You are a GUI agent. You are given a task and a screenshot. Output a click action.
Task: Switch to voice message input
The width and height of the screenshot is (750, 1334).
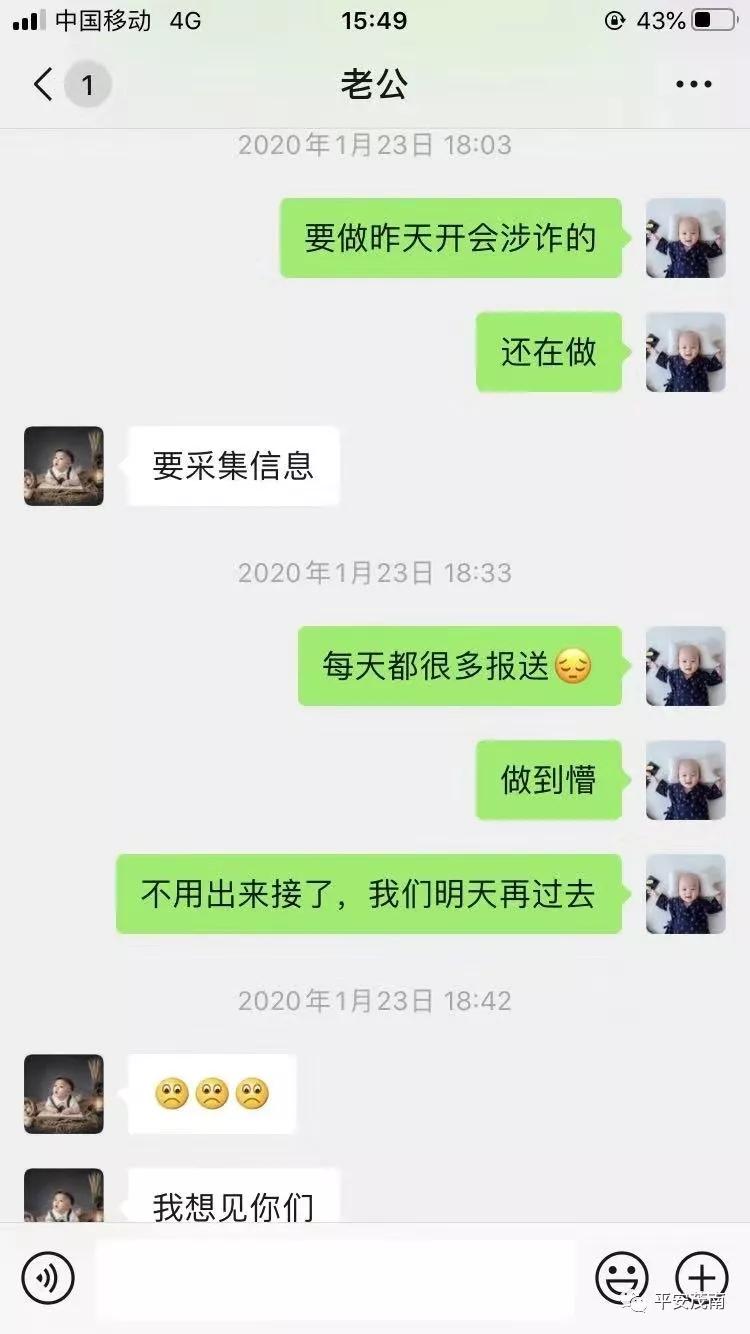point(48,1277)
